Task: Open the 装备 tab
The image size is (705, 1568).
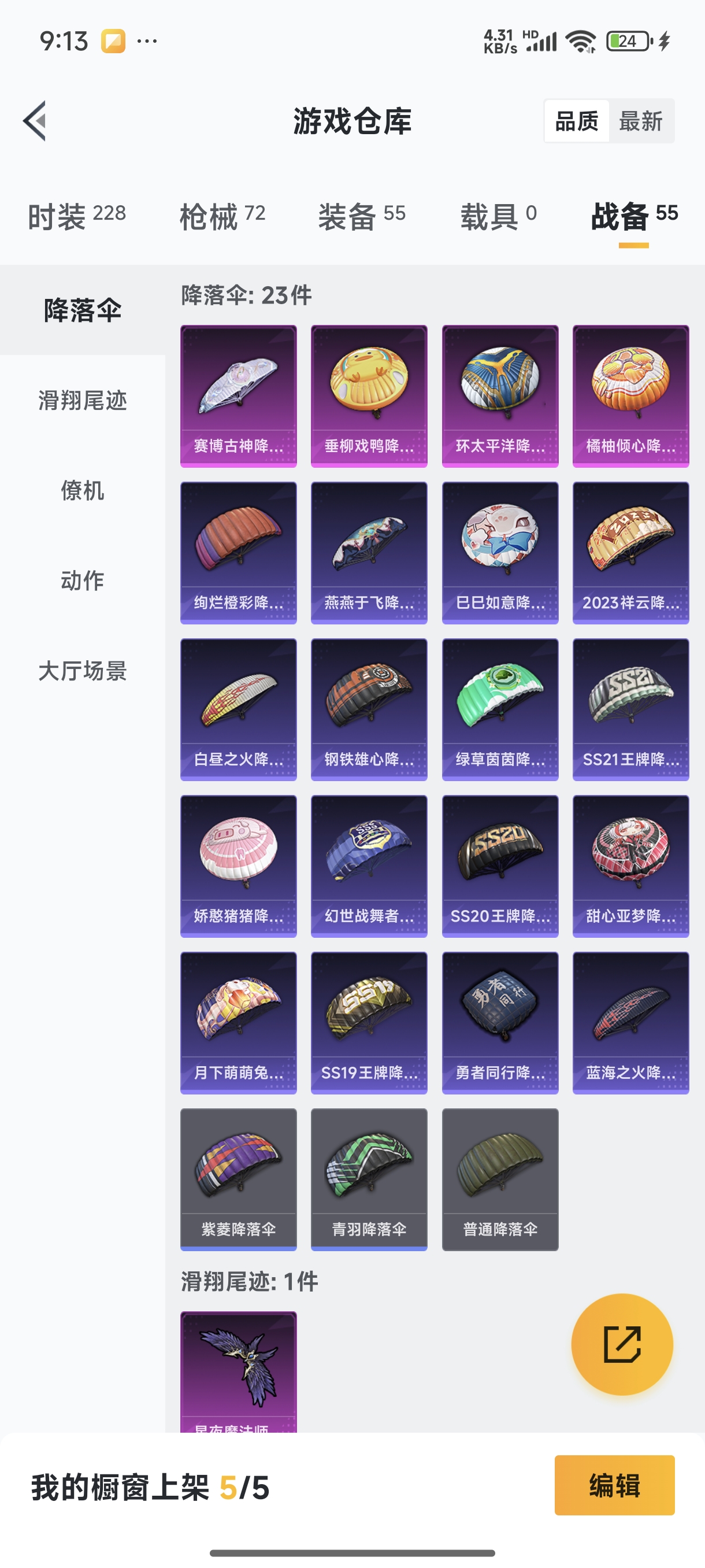Action: pyautogui.click(x=361, y=216)
